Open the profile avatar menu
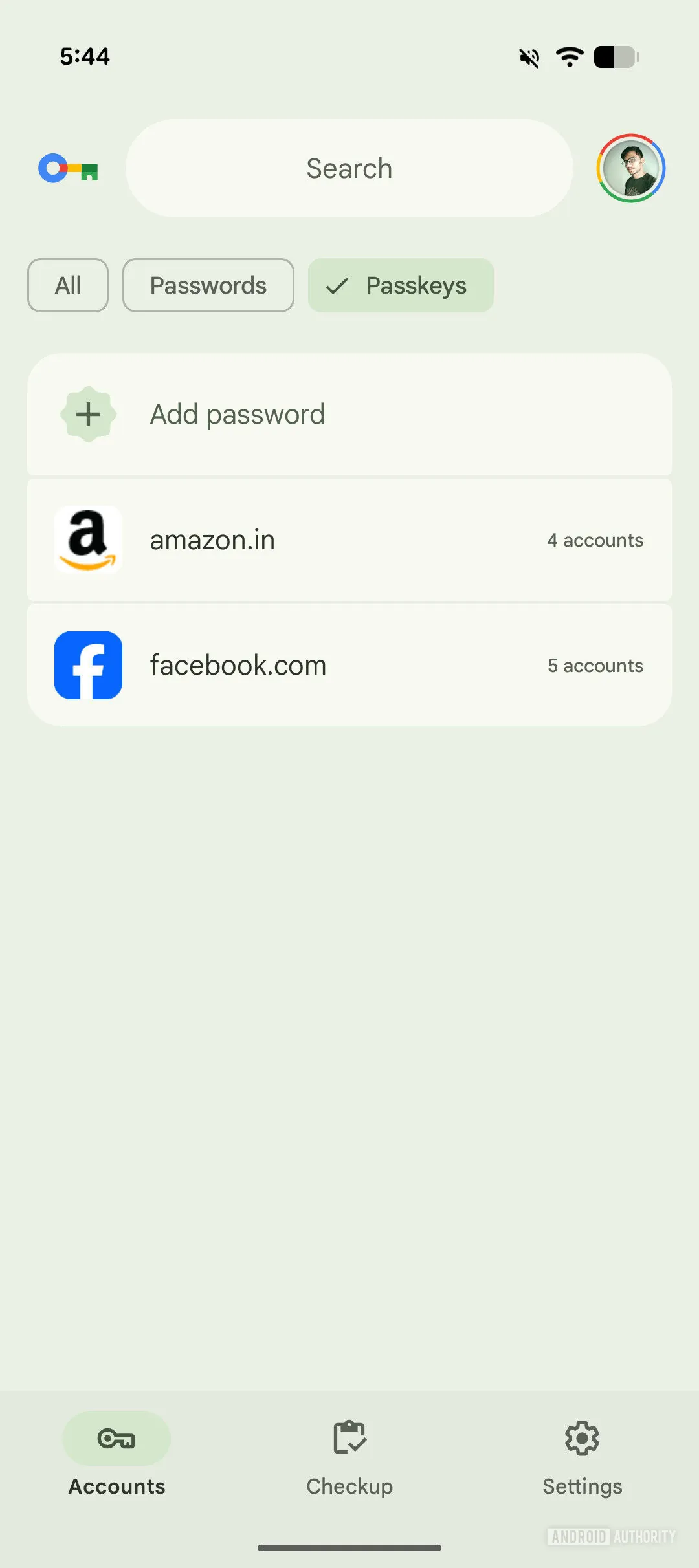The height and width of the screenshot is (1568, 699). tap(630, 168)
